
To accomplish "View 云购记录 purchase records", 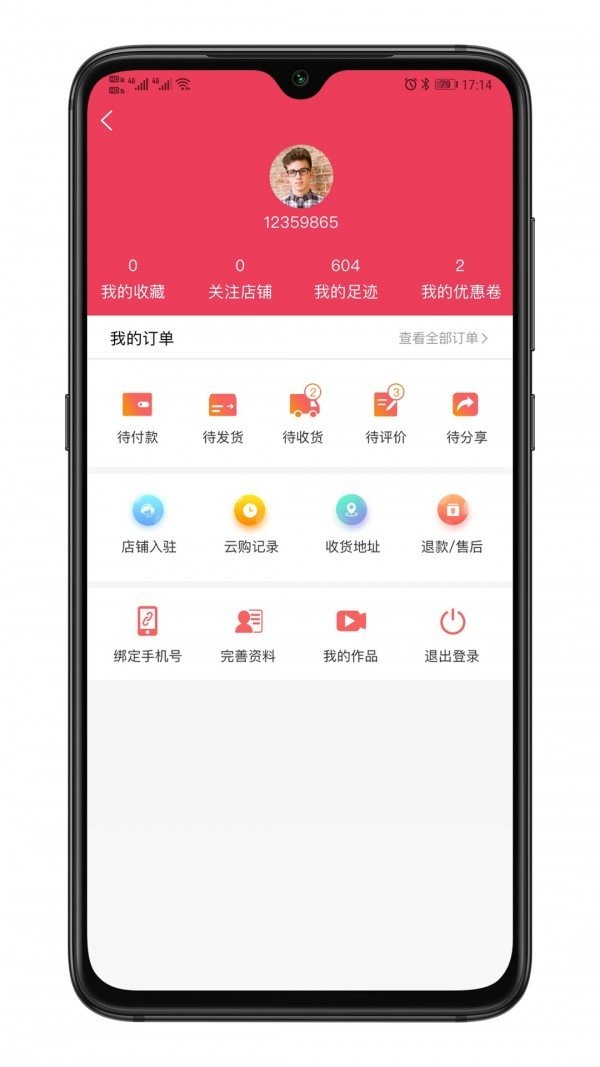I will [250, 524].
